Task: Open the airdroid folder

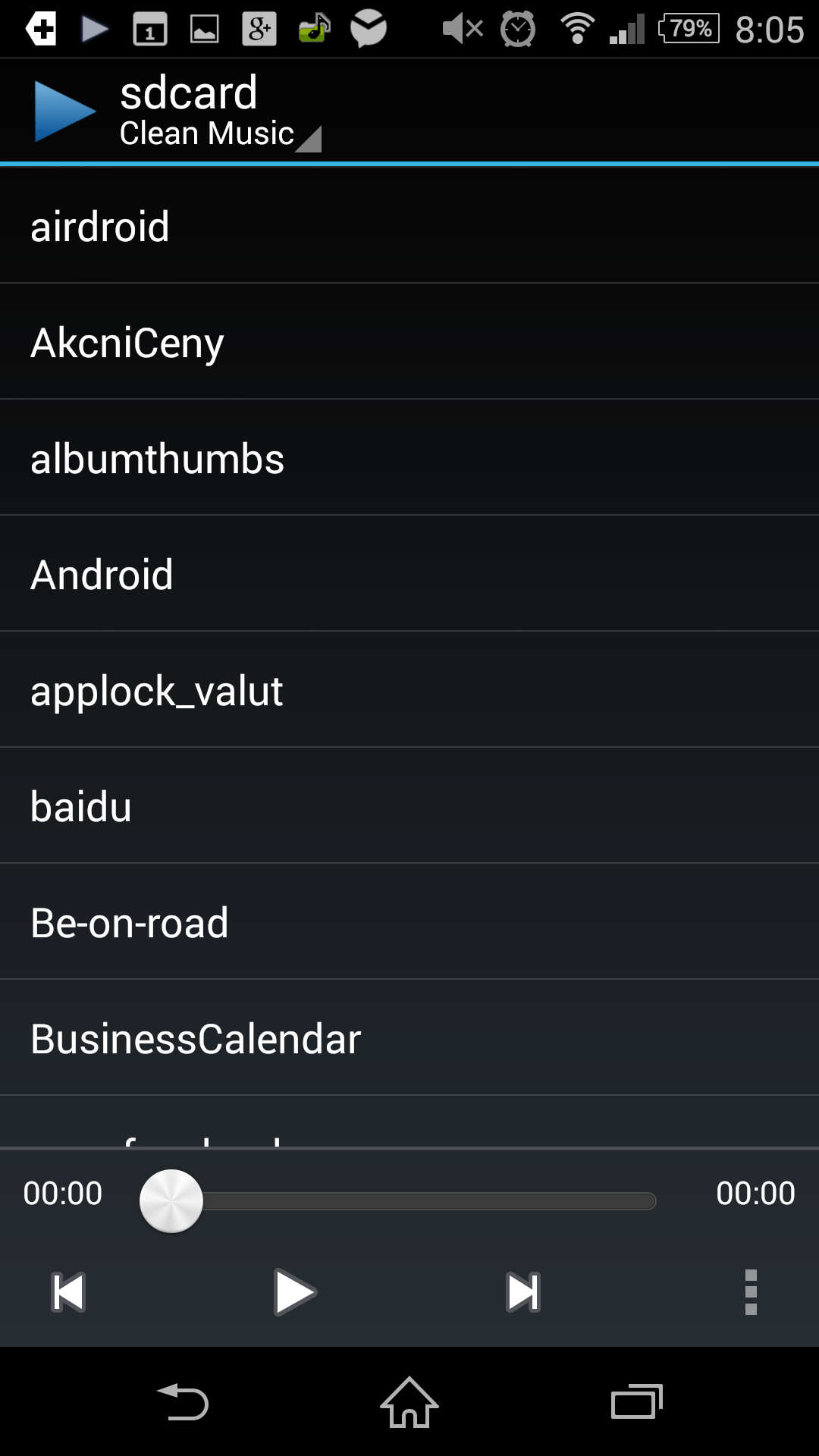Action: pos(409,226)
